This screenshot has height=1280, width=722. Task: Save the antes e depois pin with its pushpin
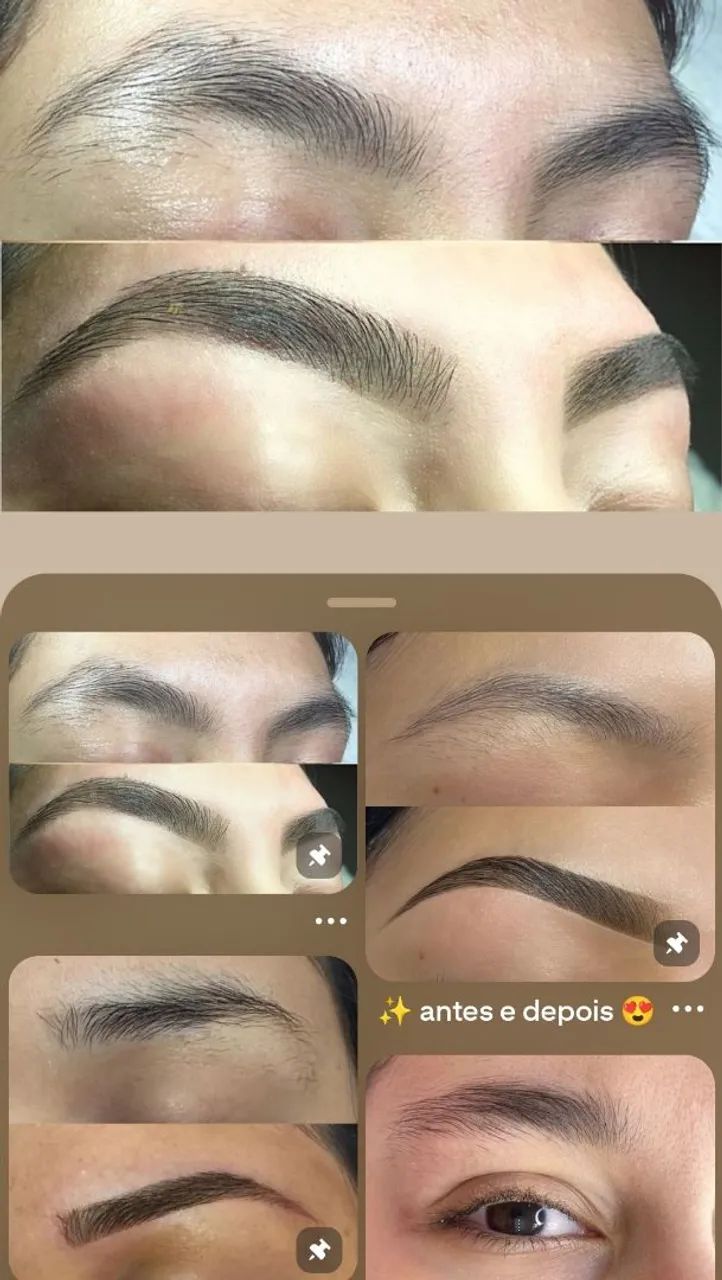(676, 943)
